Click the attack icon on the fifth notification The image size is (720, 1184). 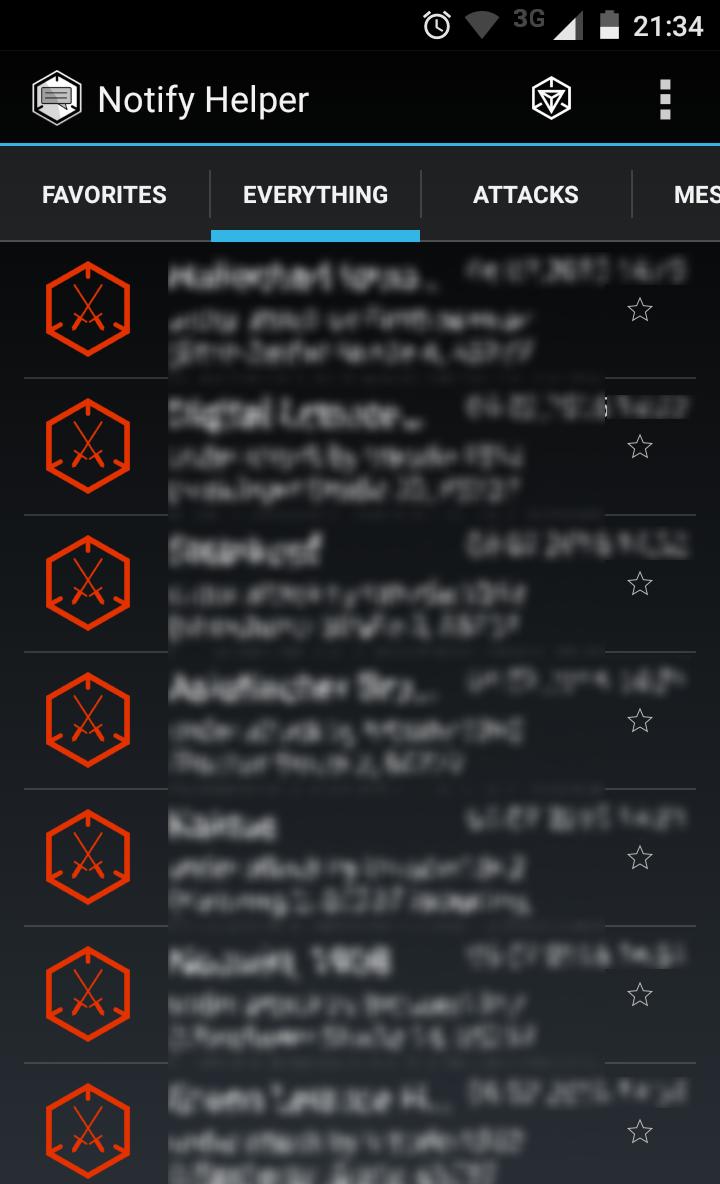coord(88,857)
